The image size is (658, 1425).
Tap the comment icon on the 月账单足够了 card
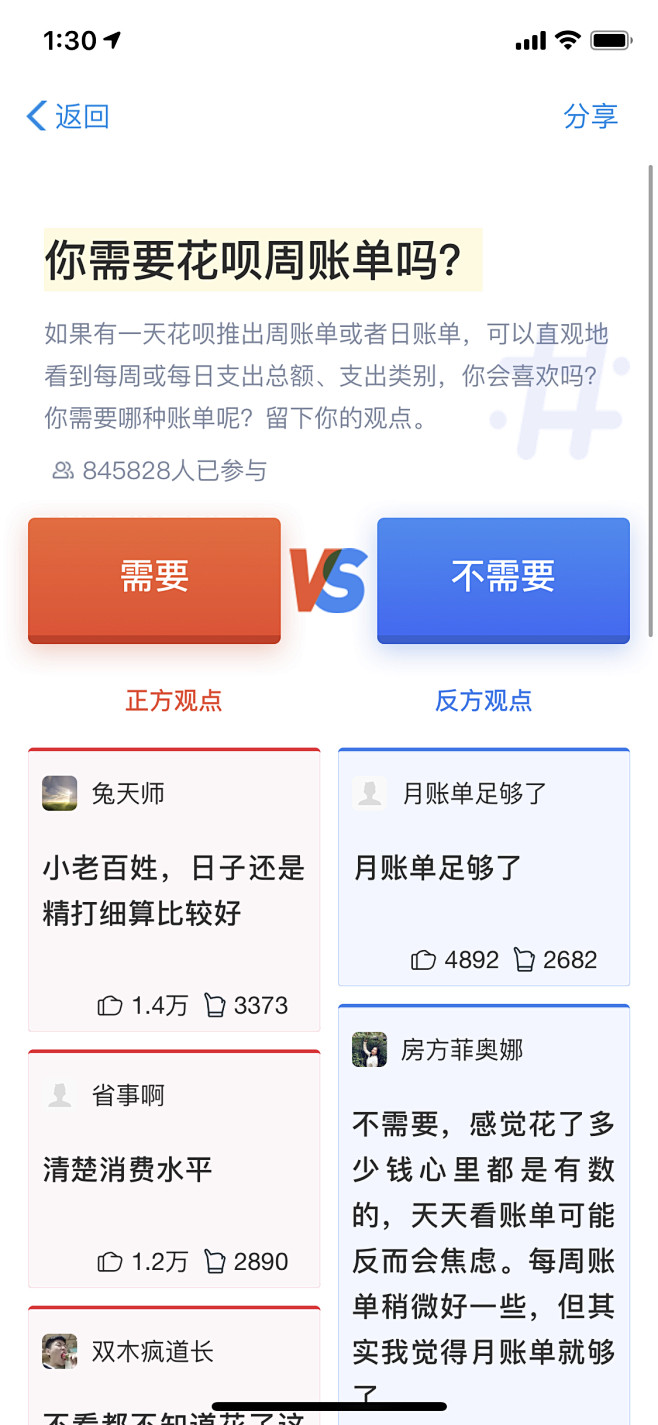[x=524, y=960]
